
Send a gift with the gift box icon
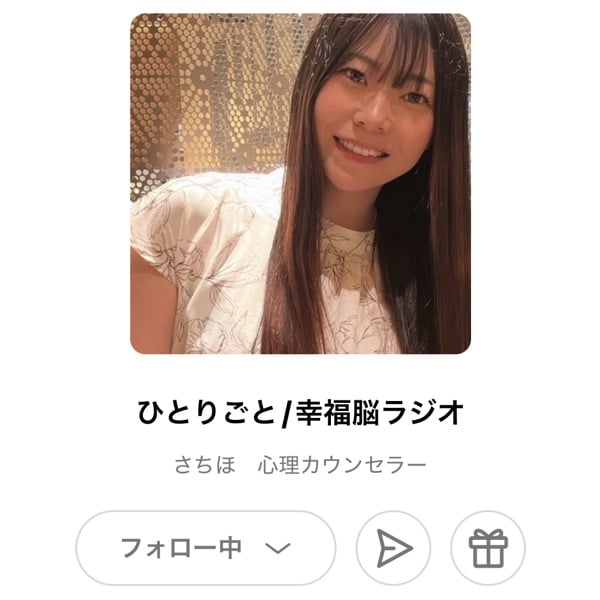[488, 548]
